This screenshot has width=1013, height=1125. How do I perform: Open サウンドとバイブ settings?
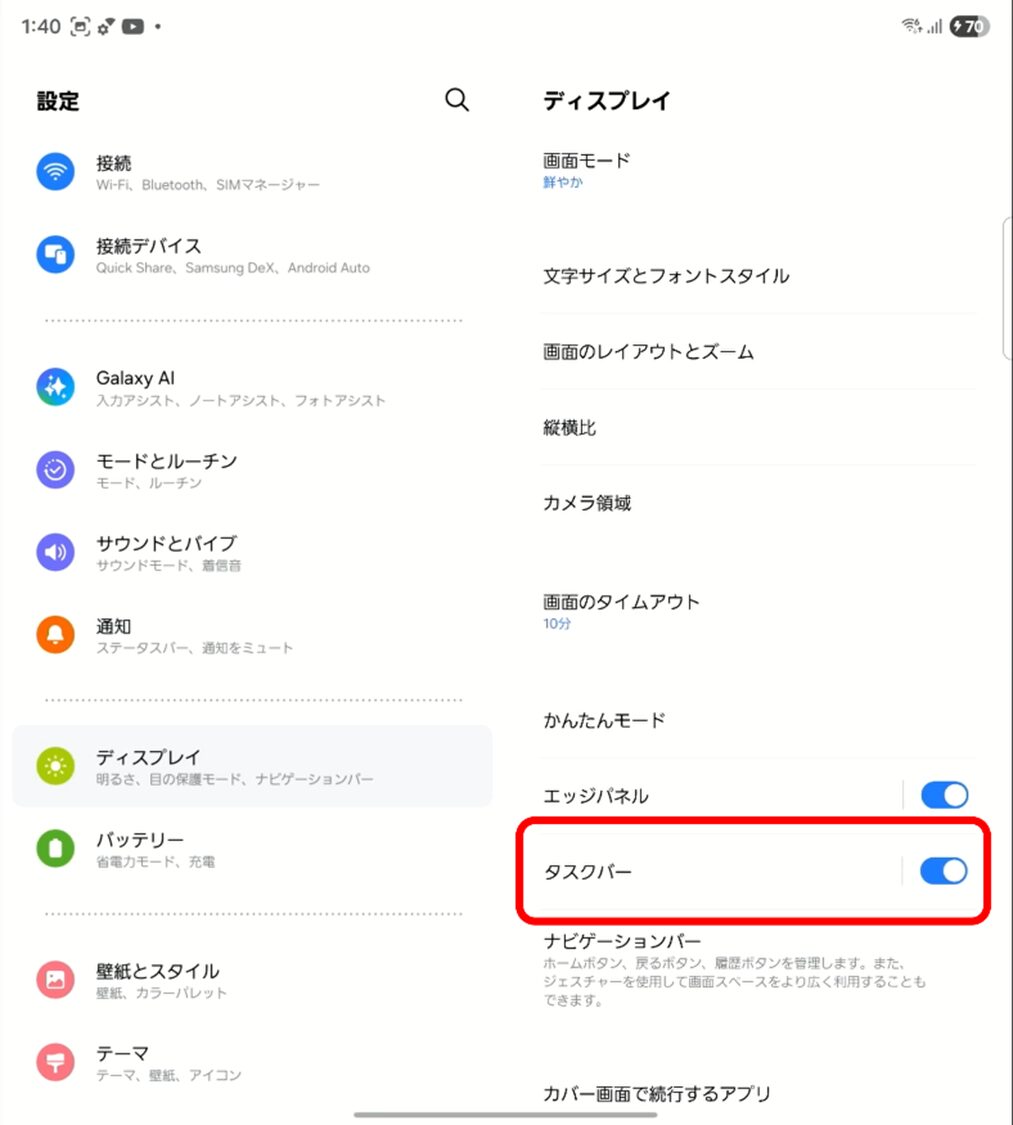[250, 552]
